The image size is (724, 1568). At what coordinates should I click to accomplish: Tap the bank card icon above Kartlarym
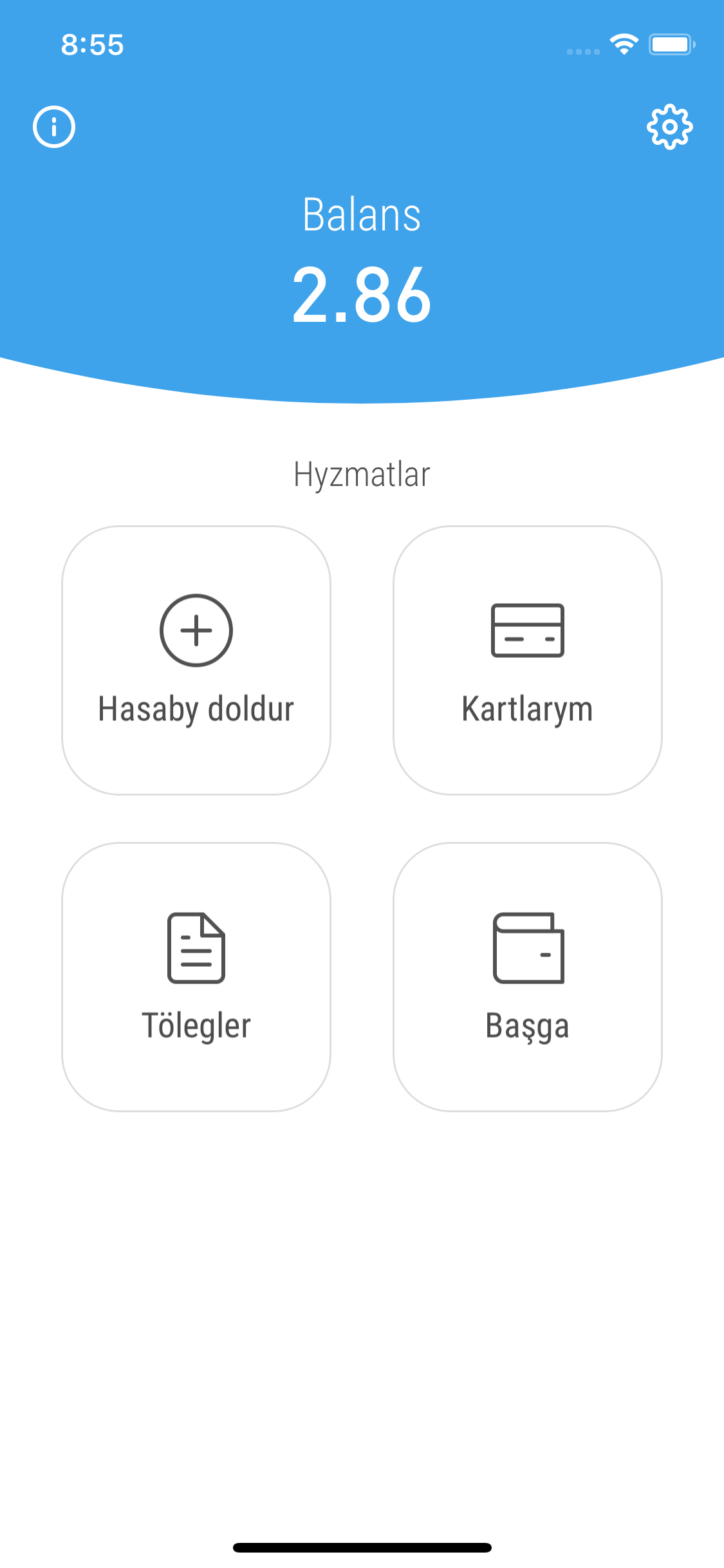528,631
